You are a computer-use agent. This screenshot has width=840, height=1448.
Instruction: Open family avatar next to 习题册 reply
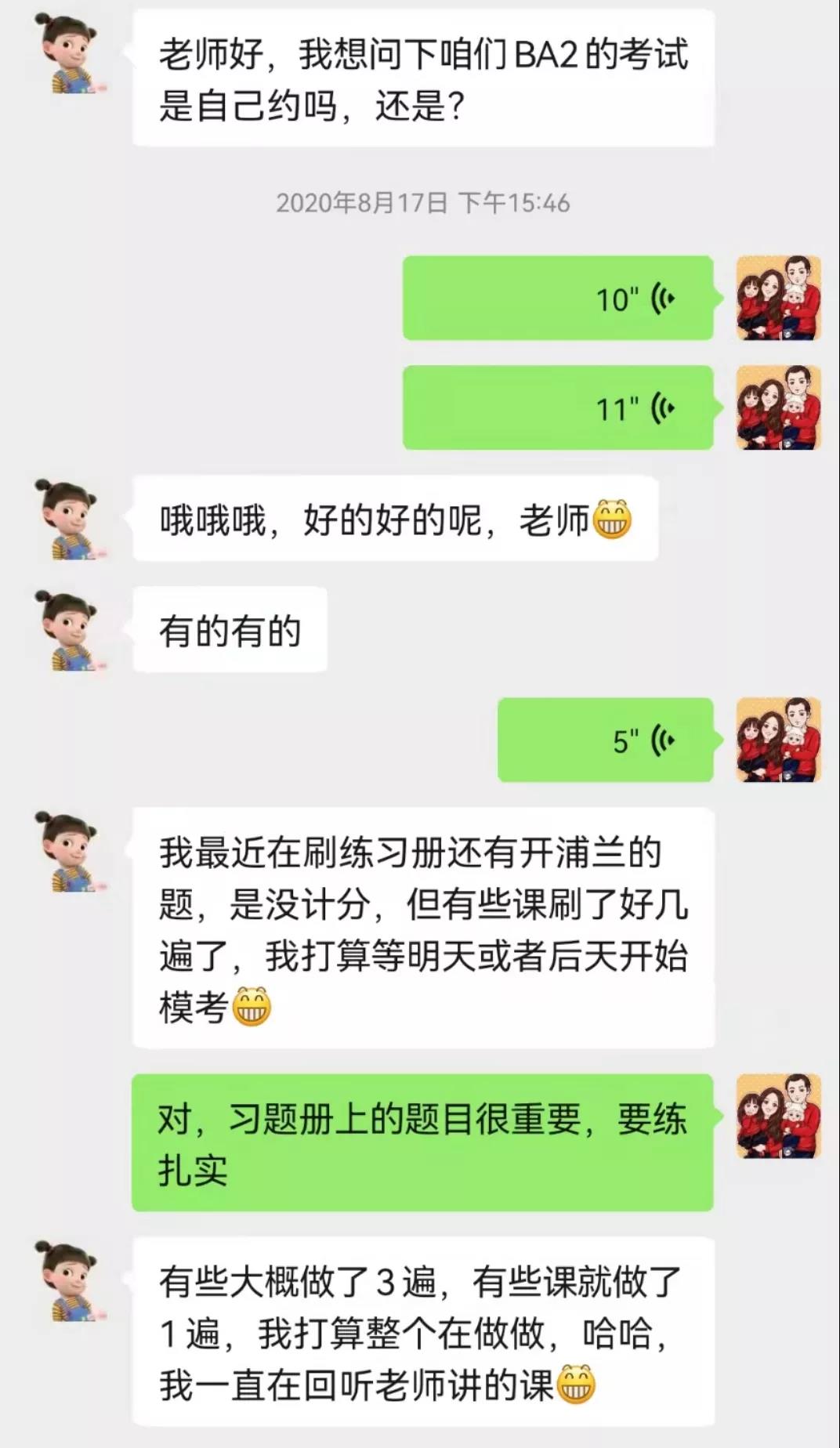pyautogui.click(x=778, y=1117)
